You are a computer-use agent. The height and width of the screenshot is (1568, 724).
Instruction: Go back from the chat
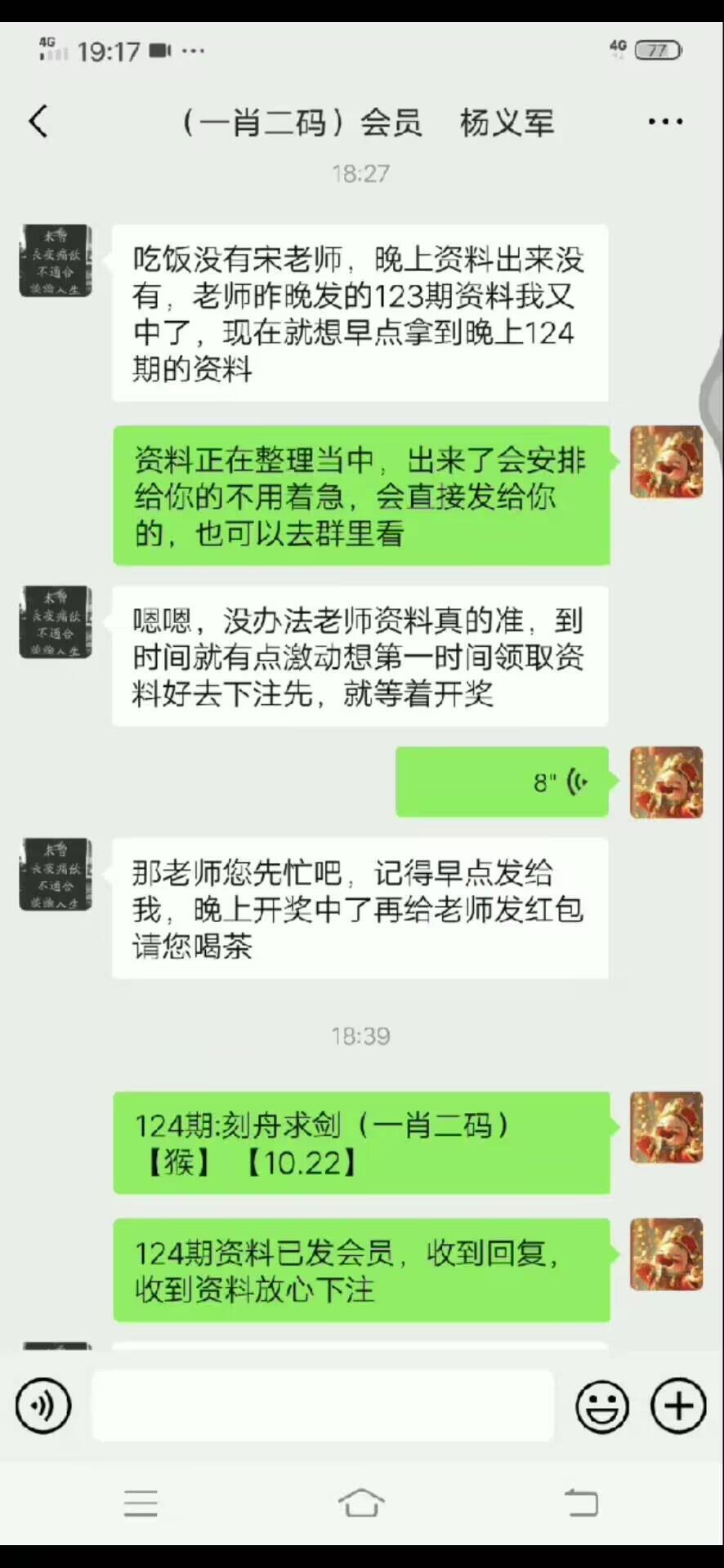(38, 122)
